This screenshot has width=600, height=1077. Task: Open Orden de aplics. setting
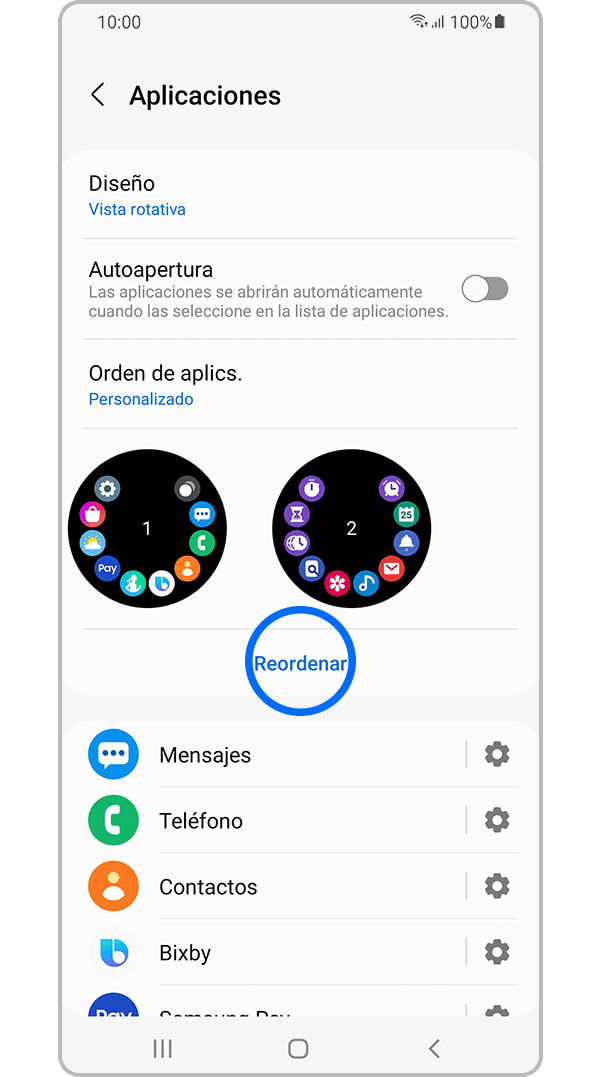[x=300, y=385]
